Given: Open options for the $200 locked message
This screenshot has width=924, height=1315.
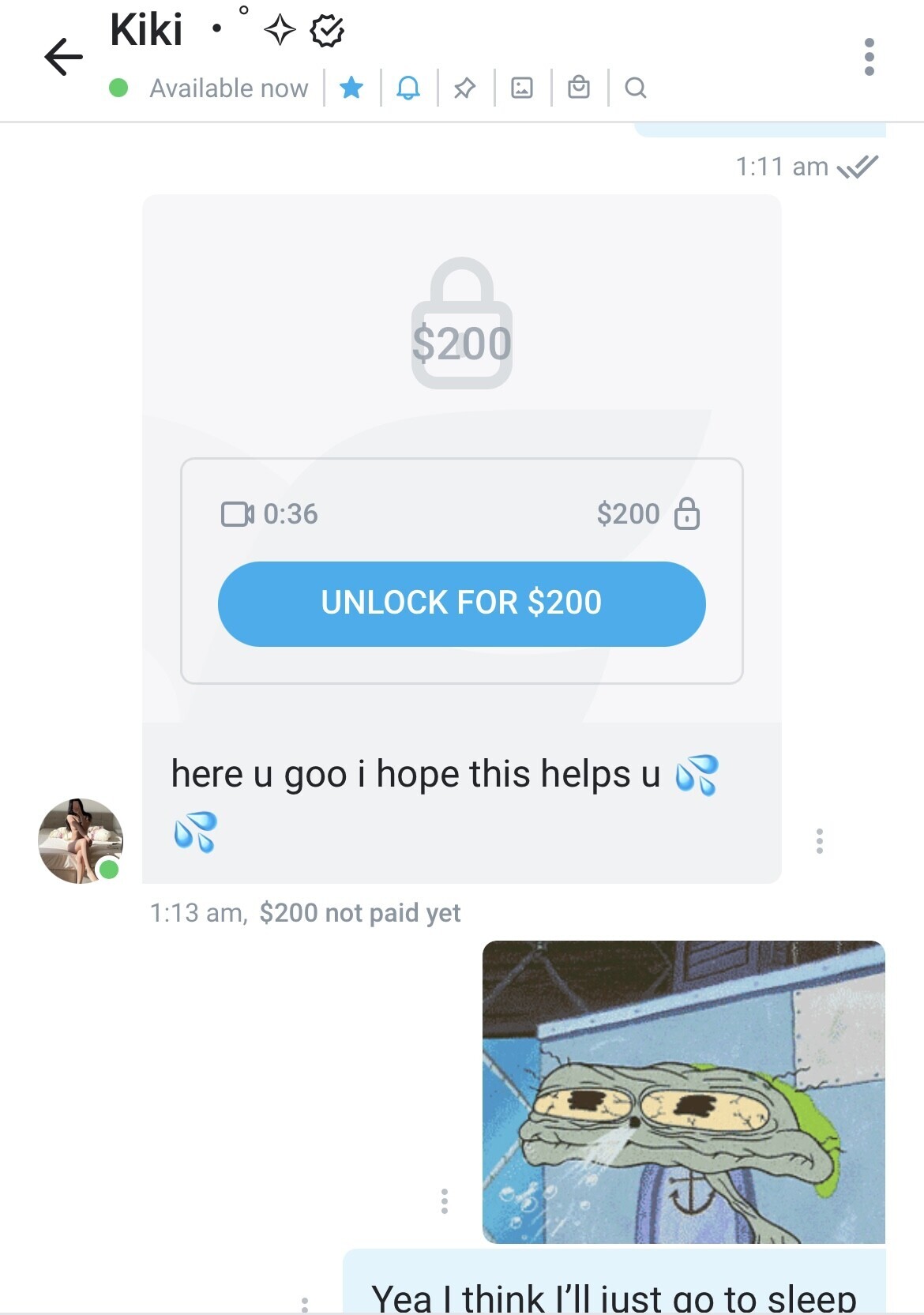Looking at the screenshot, I should coord(820,841).
